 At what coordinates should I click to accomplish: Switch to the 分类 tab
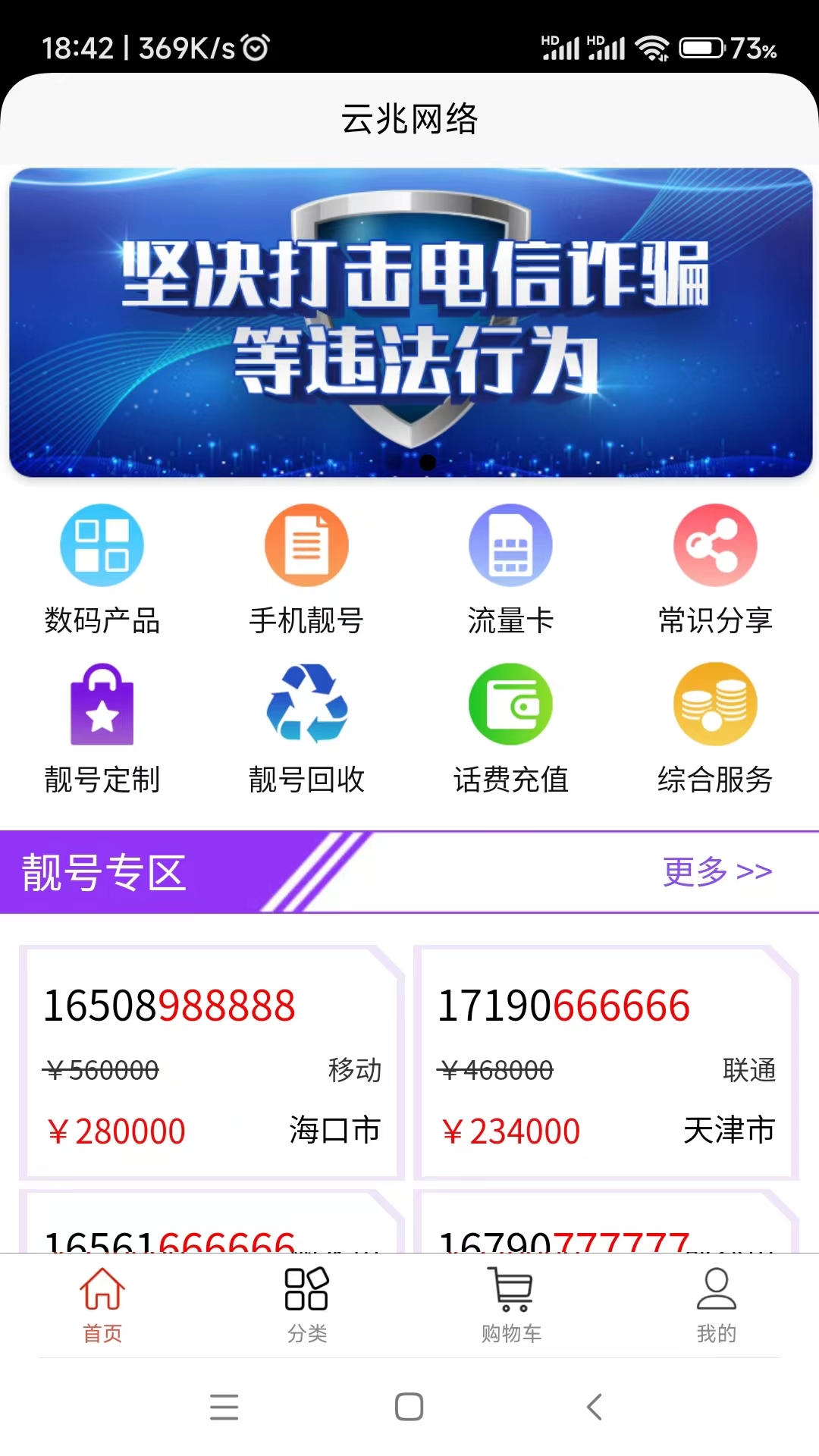(x=306, y=1304)
